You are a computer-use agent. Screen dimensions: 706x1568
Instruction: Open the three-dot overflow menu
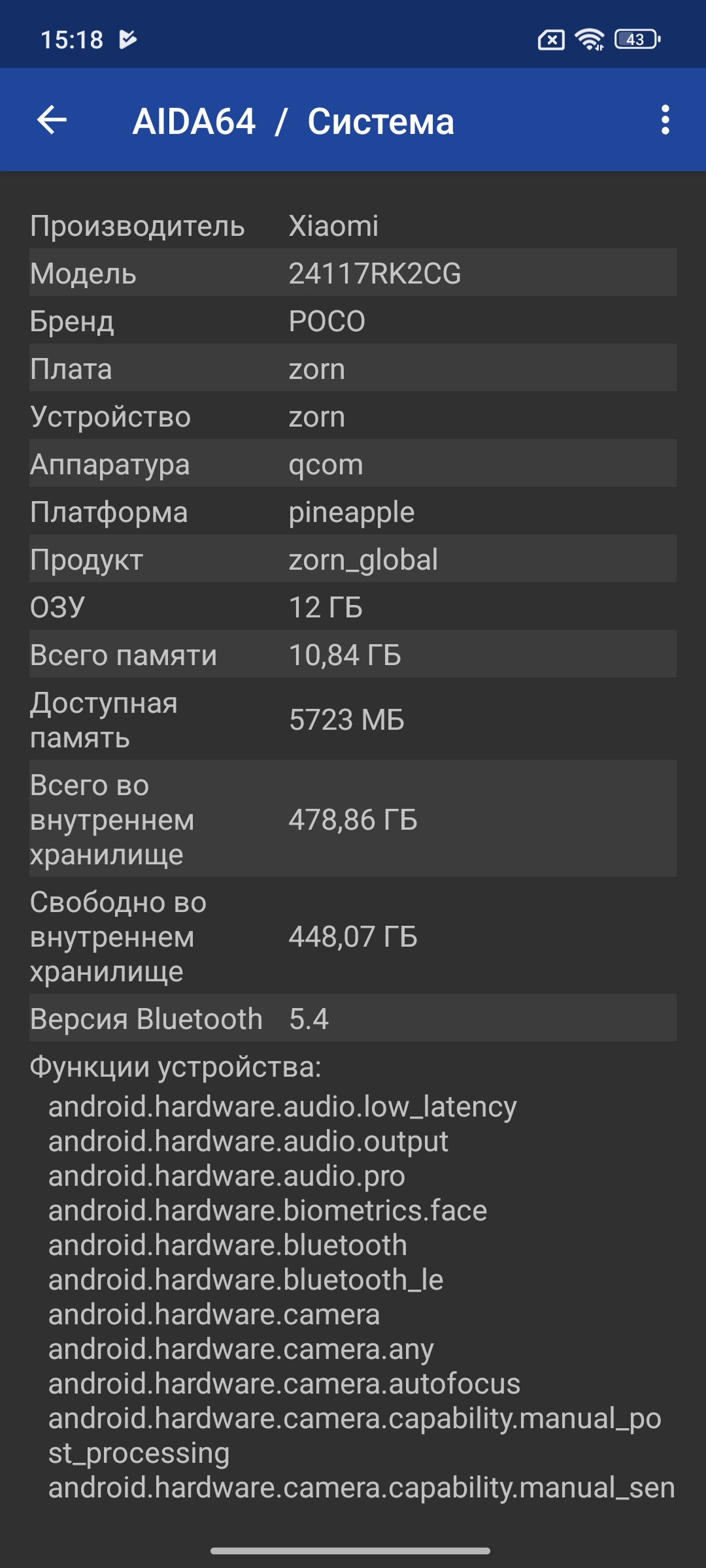(665, 120)
